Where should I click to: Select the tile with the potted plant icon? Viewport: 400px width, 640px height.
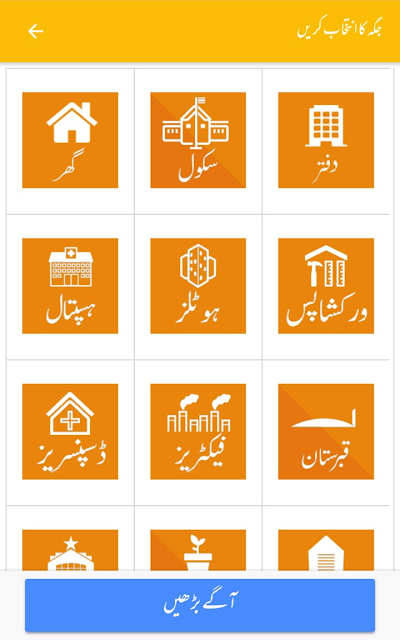[x=198, y=550]
